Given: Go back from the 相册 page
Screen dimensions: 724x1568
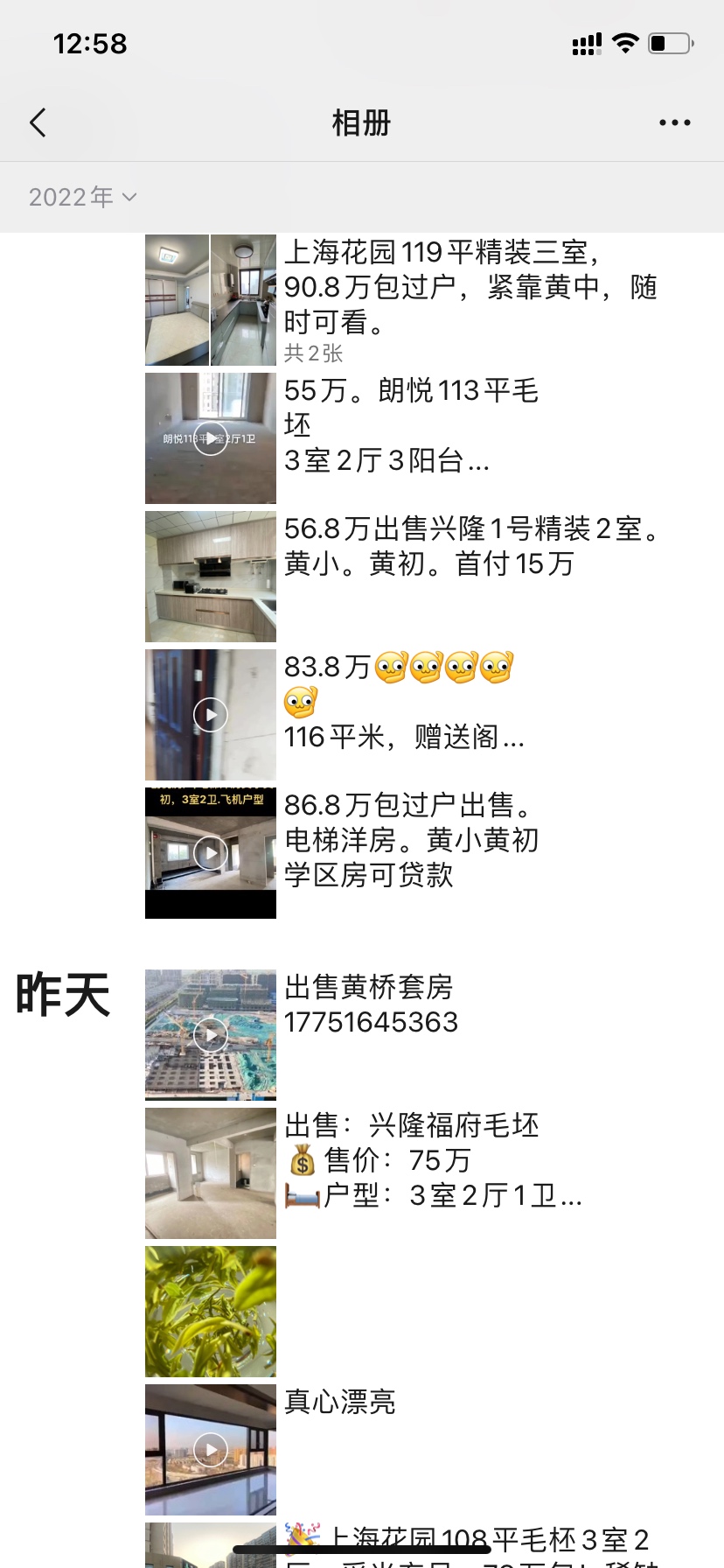Looking at the screenshot, I should (x=38, y=123).
